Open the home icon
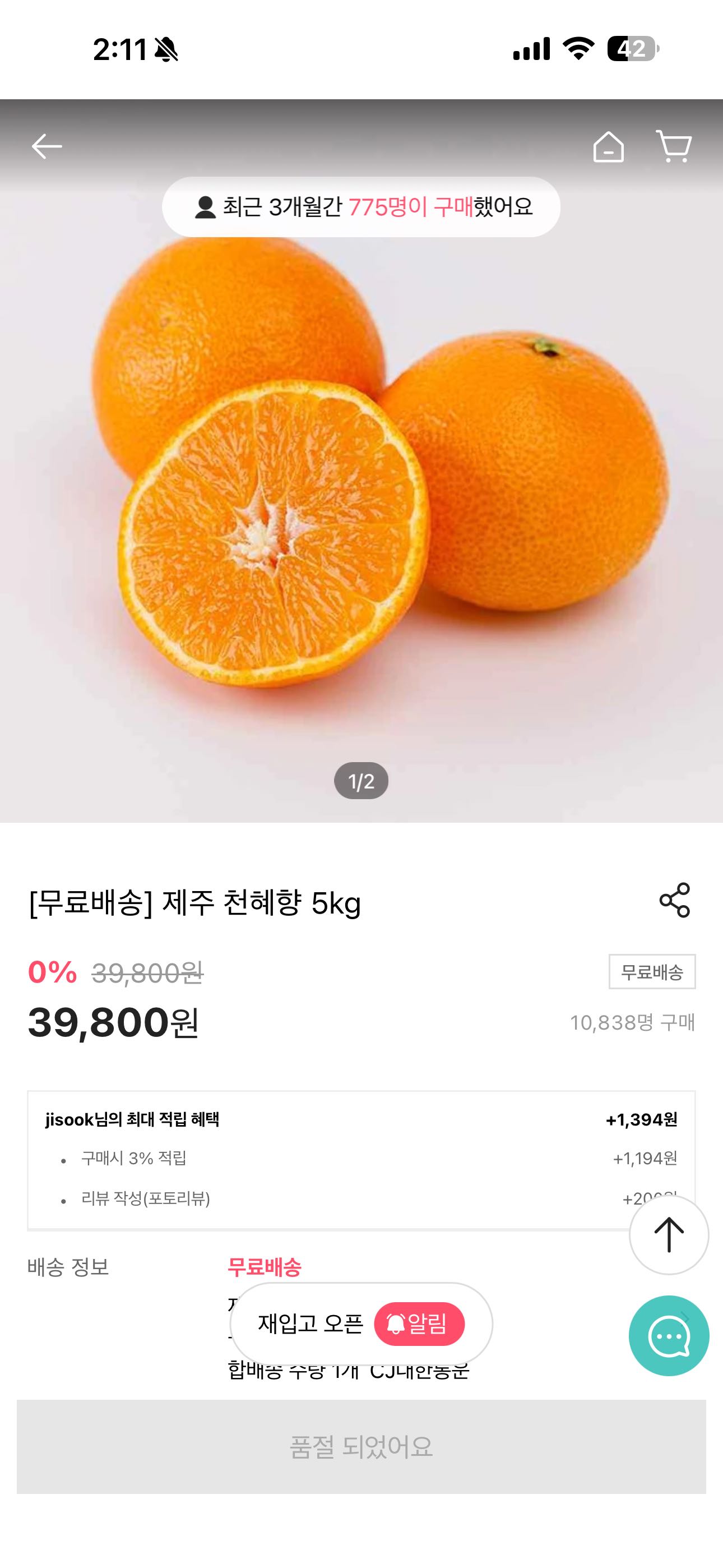This screenshot has height=1568, width=723. coord(608,147)
